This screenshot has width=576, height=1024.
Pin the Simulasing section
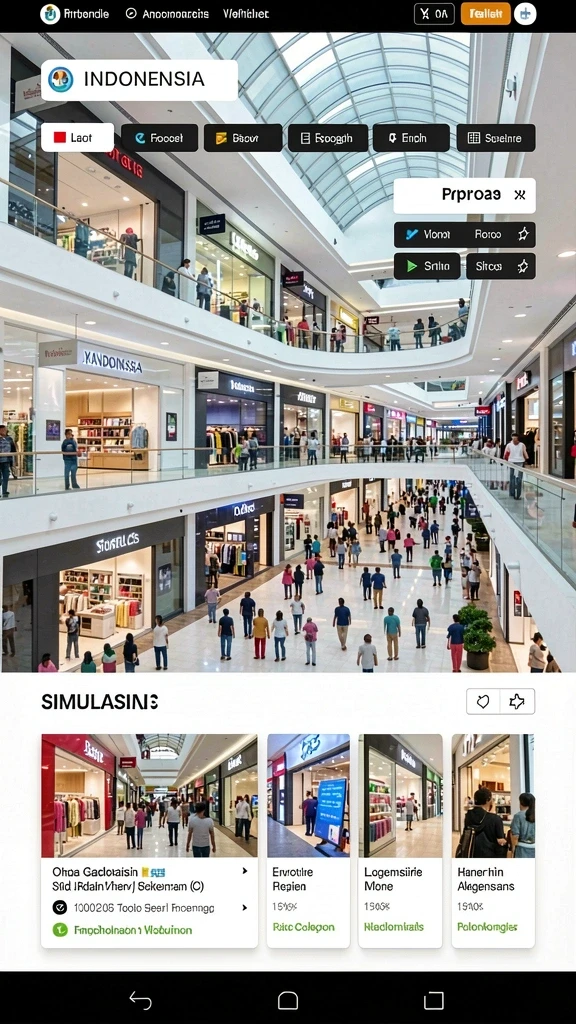click(x=517, y=701)
